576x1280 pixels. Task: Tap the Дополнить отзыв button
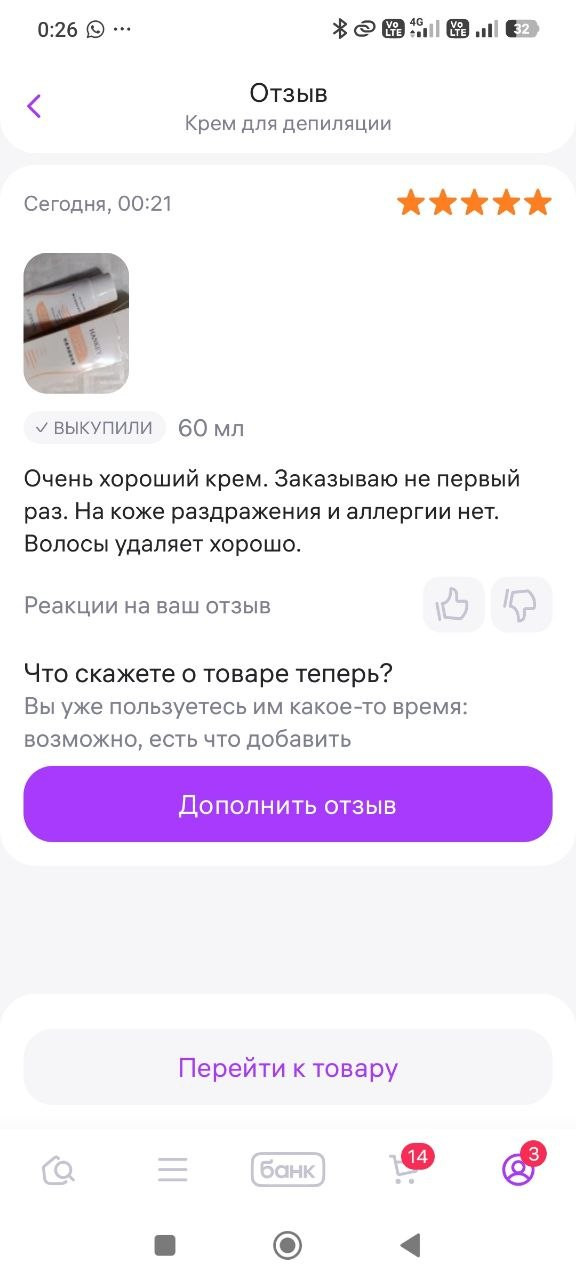(x=288, y=804)
